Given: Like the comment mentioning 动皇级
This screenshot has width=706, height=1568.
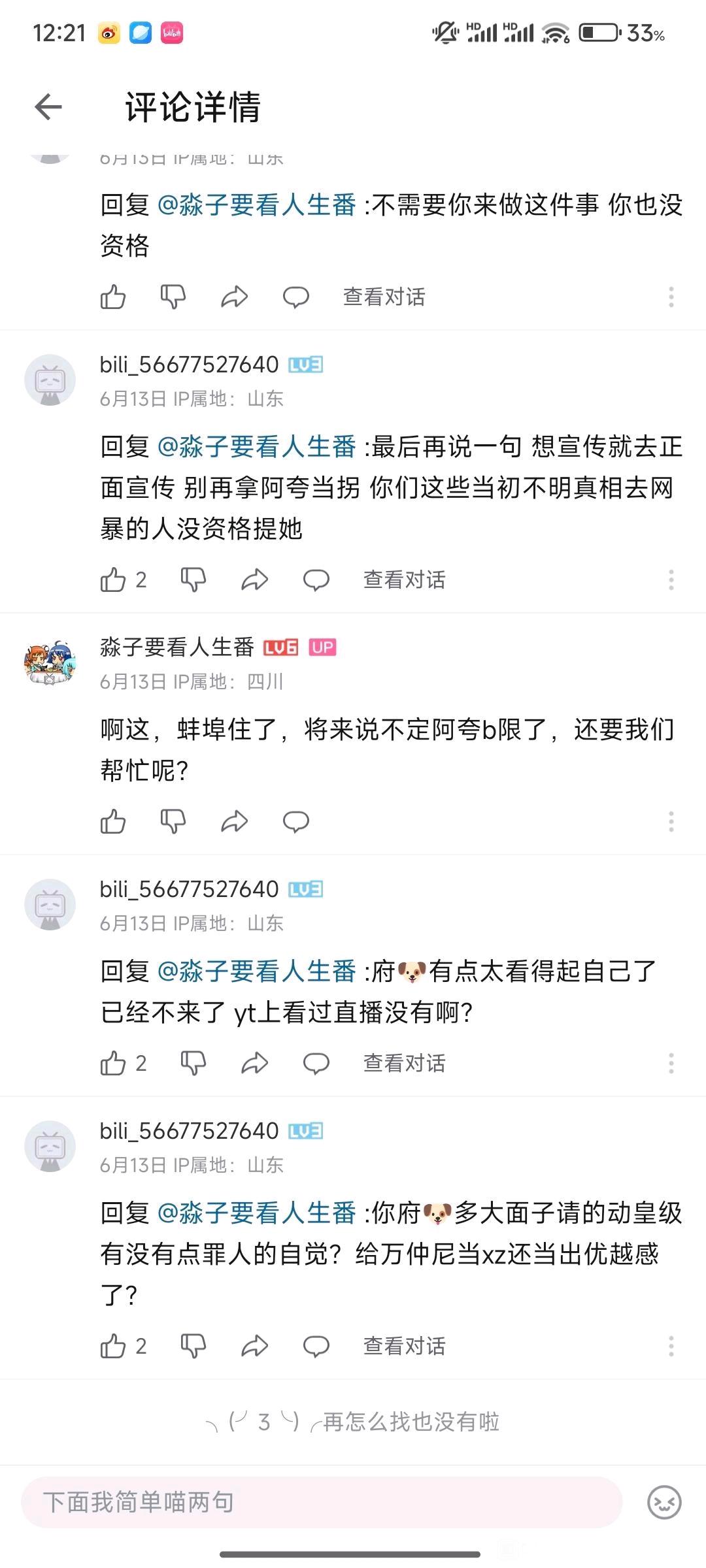Looking at the screenshot, I should tap(113, 1347).
